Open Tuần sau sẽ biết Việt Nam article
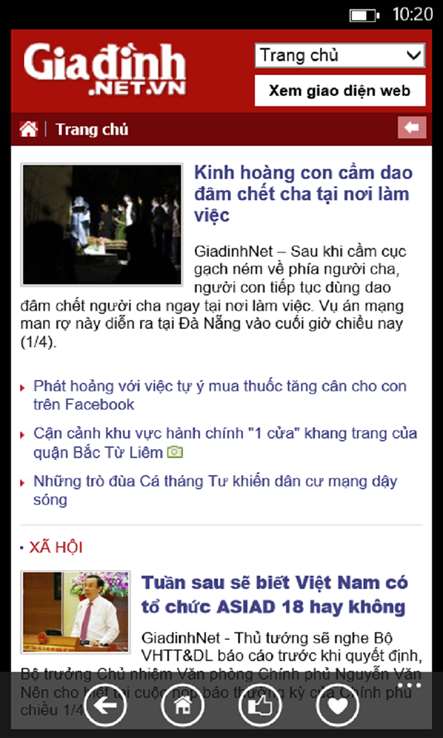The image size is (443, 738). click(x=274, y=595)
